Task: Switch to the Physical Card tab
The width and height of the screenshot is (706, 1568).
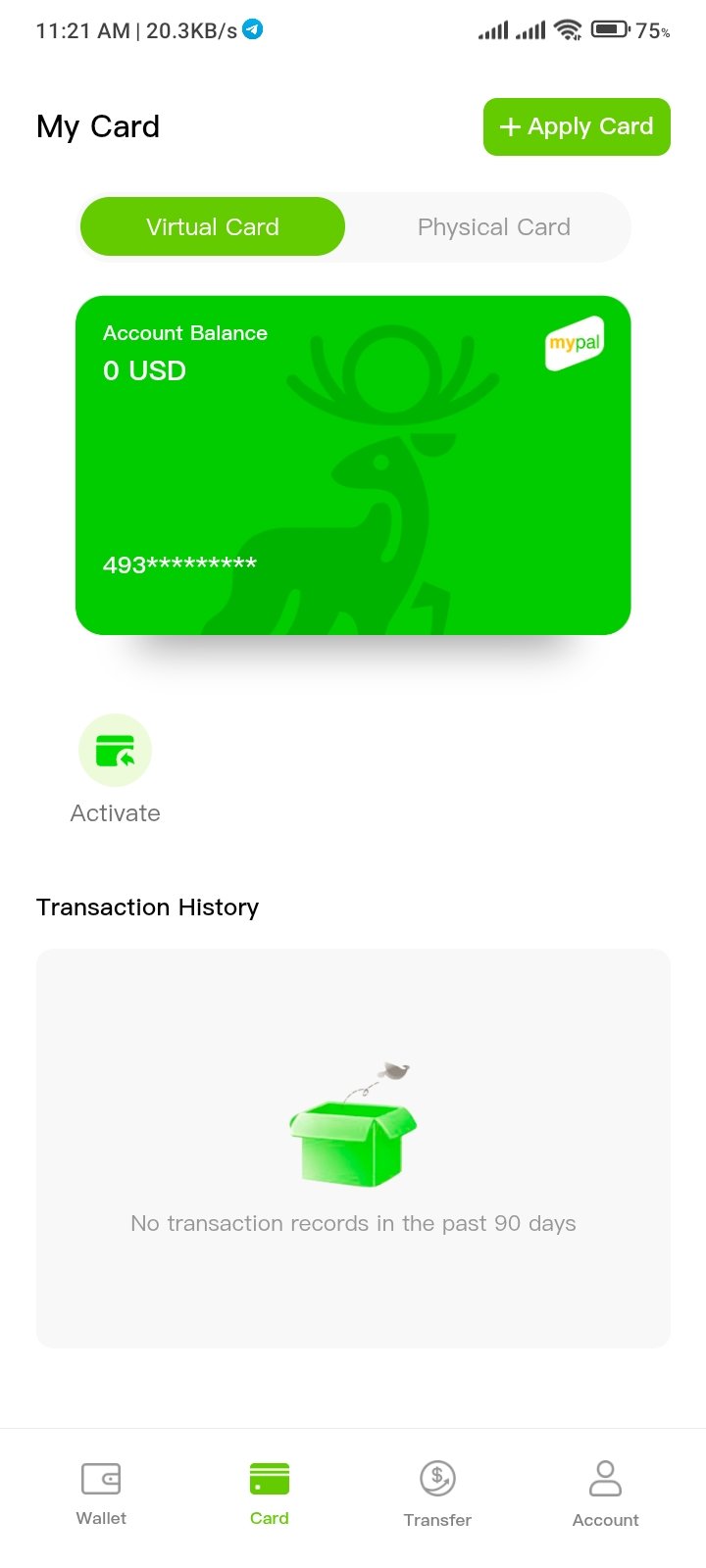Action: pyautogui.click(x=493, y=227)
